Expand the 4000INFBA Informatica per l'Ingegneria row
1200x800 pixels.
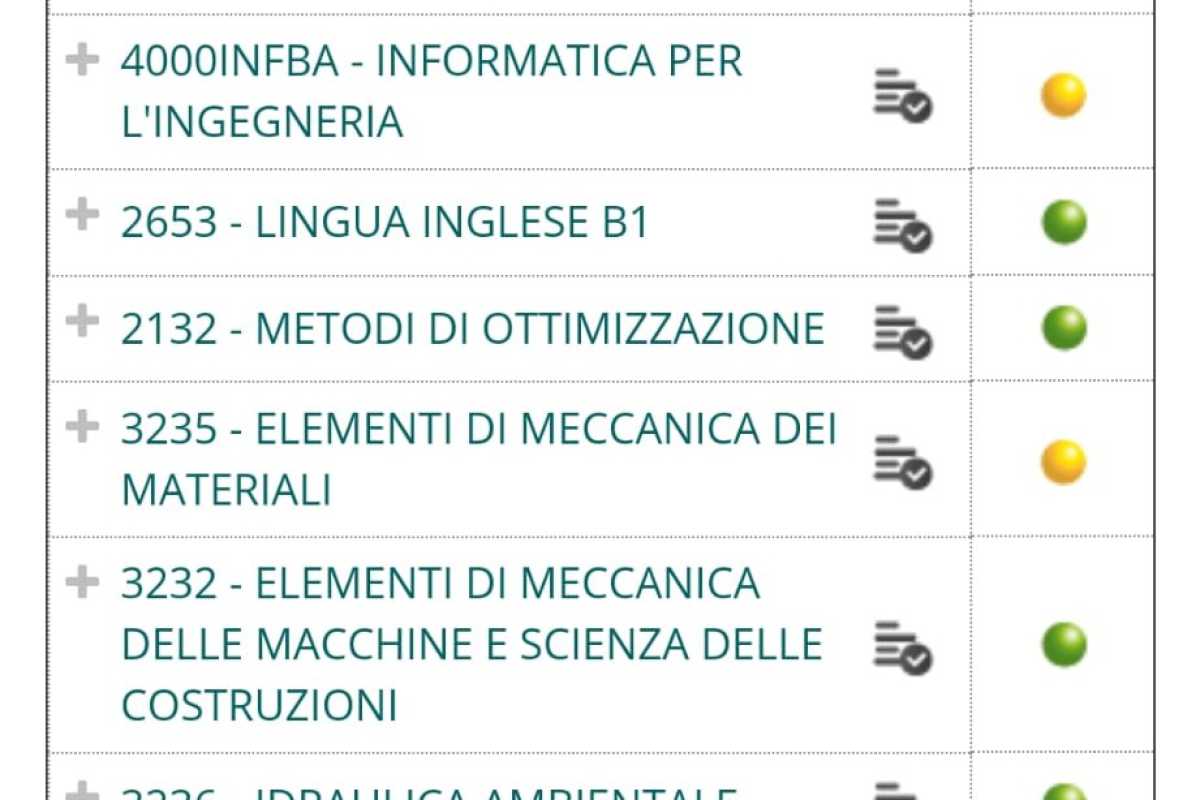[82, 60]
